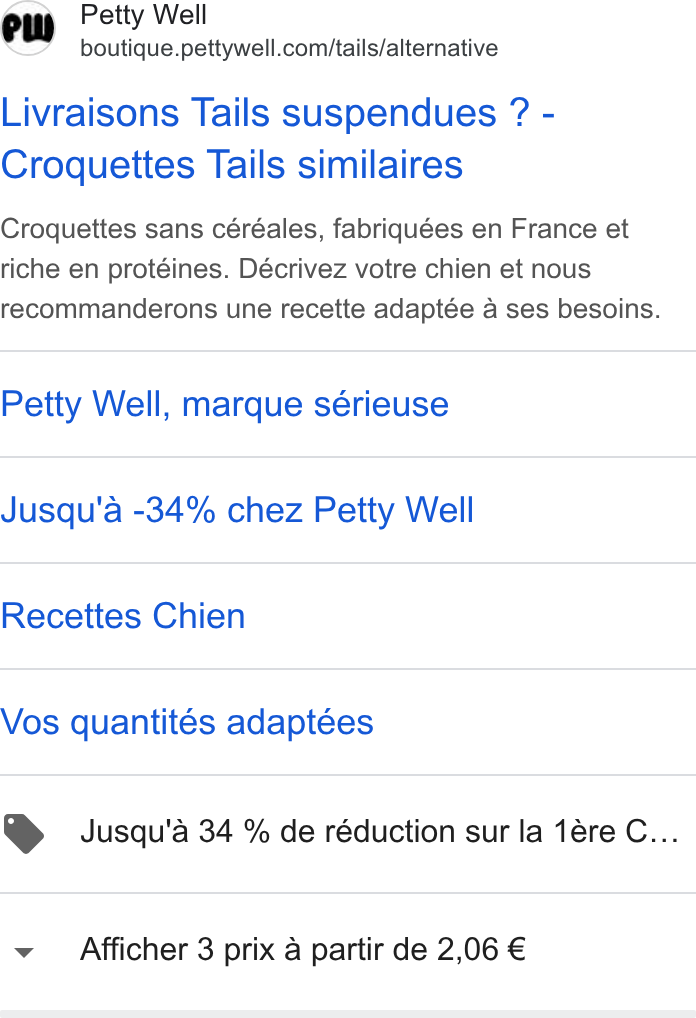Tap the boutique.pettywell.com site URL
This screenshot has height=1018, width=696.
click(289, 48)
